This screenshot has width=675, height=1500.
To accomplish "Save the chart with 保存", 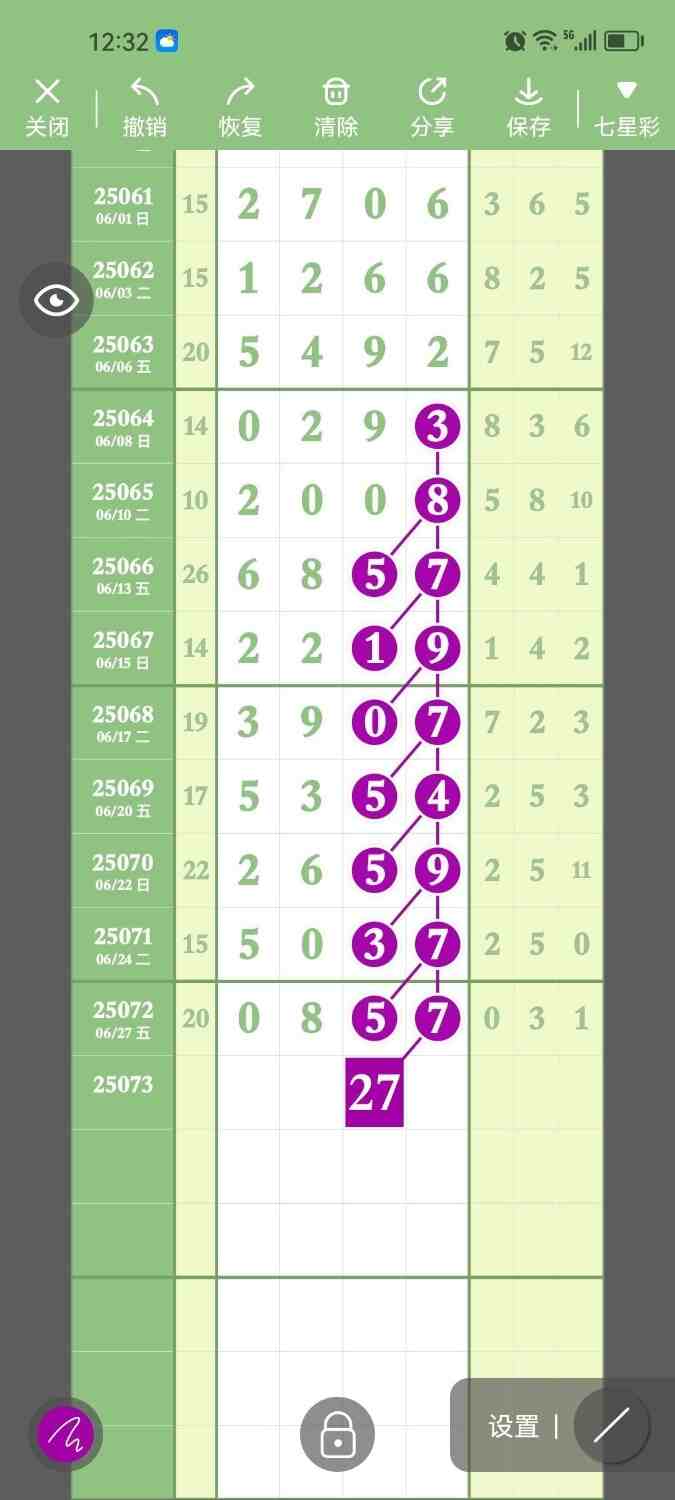I will 528,108.
